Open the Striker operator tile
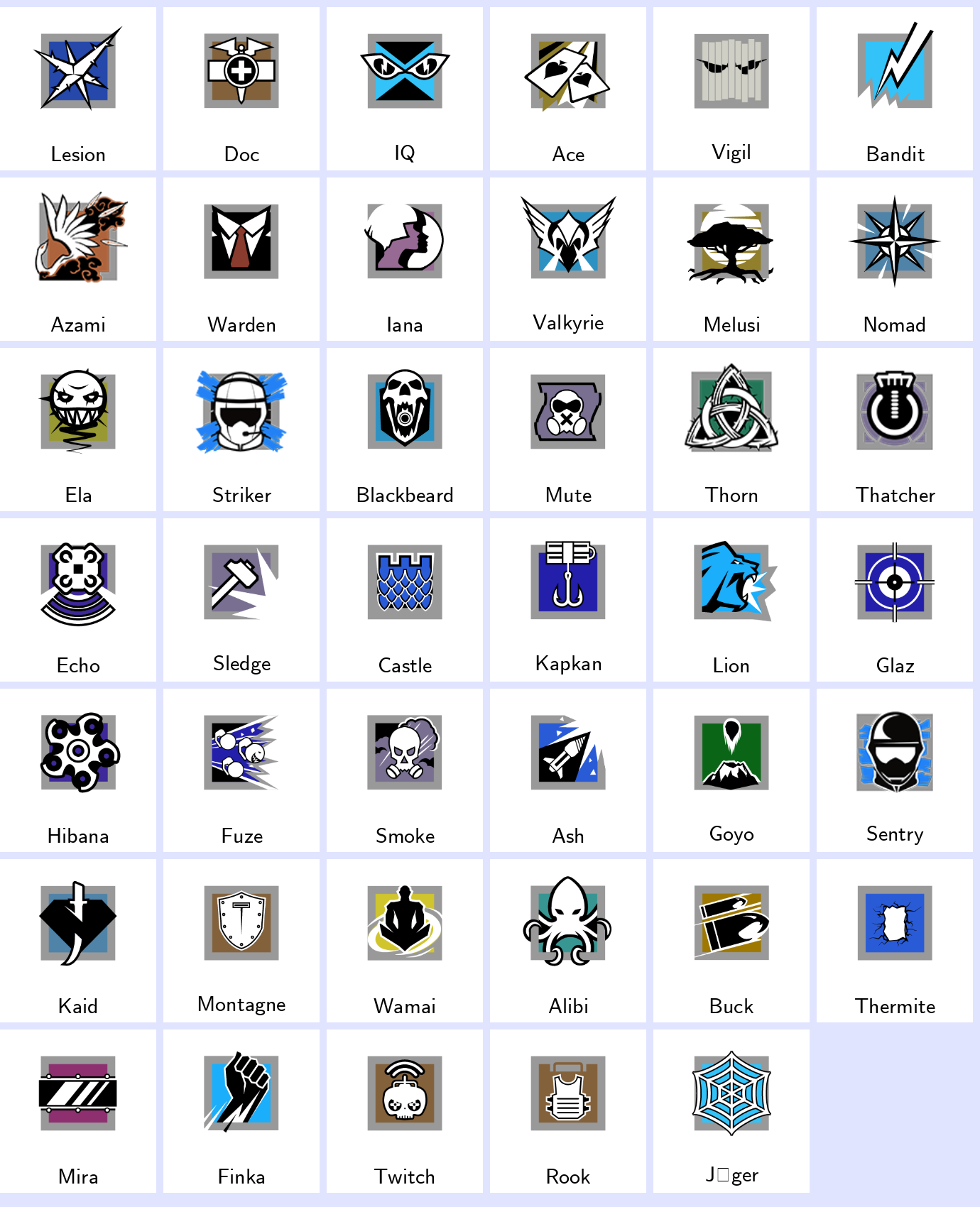This screenshot has height=1207, width=980. click(x=241, y=430)
